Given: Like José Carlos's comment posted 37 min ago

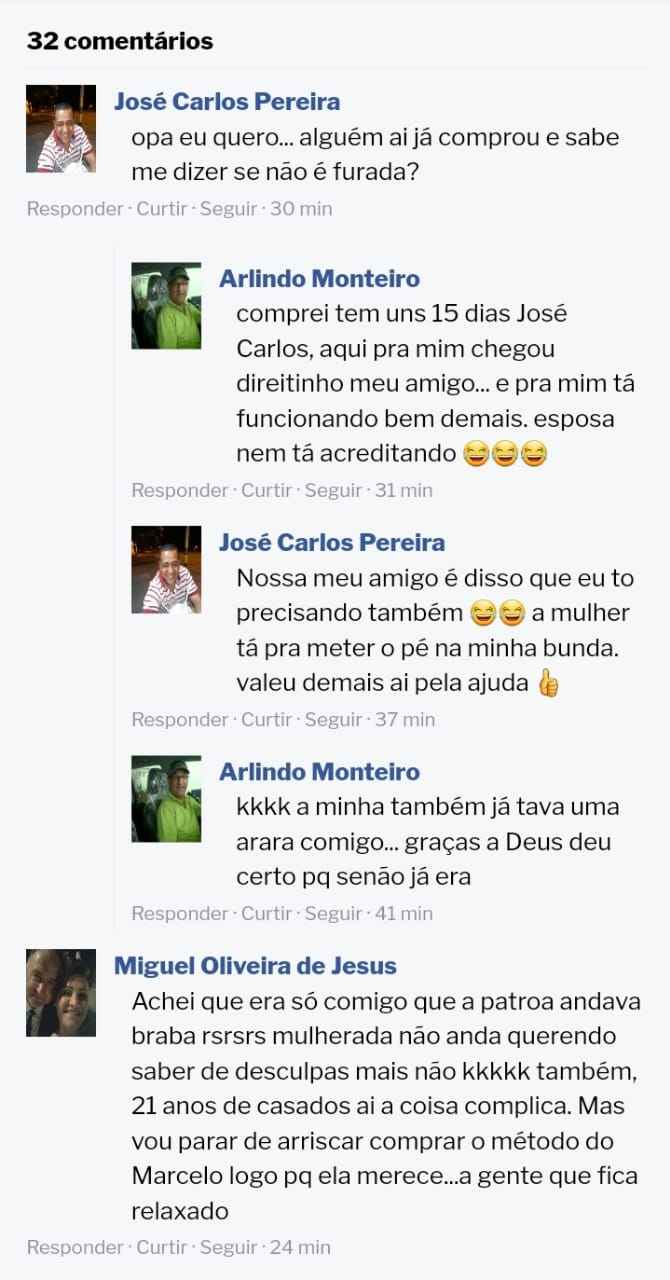Looking at the screenshot, I should pos(267,719).
